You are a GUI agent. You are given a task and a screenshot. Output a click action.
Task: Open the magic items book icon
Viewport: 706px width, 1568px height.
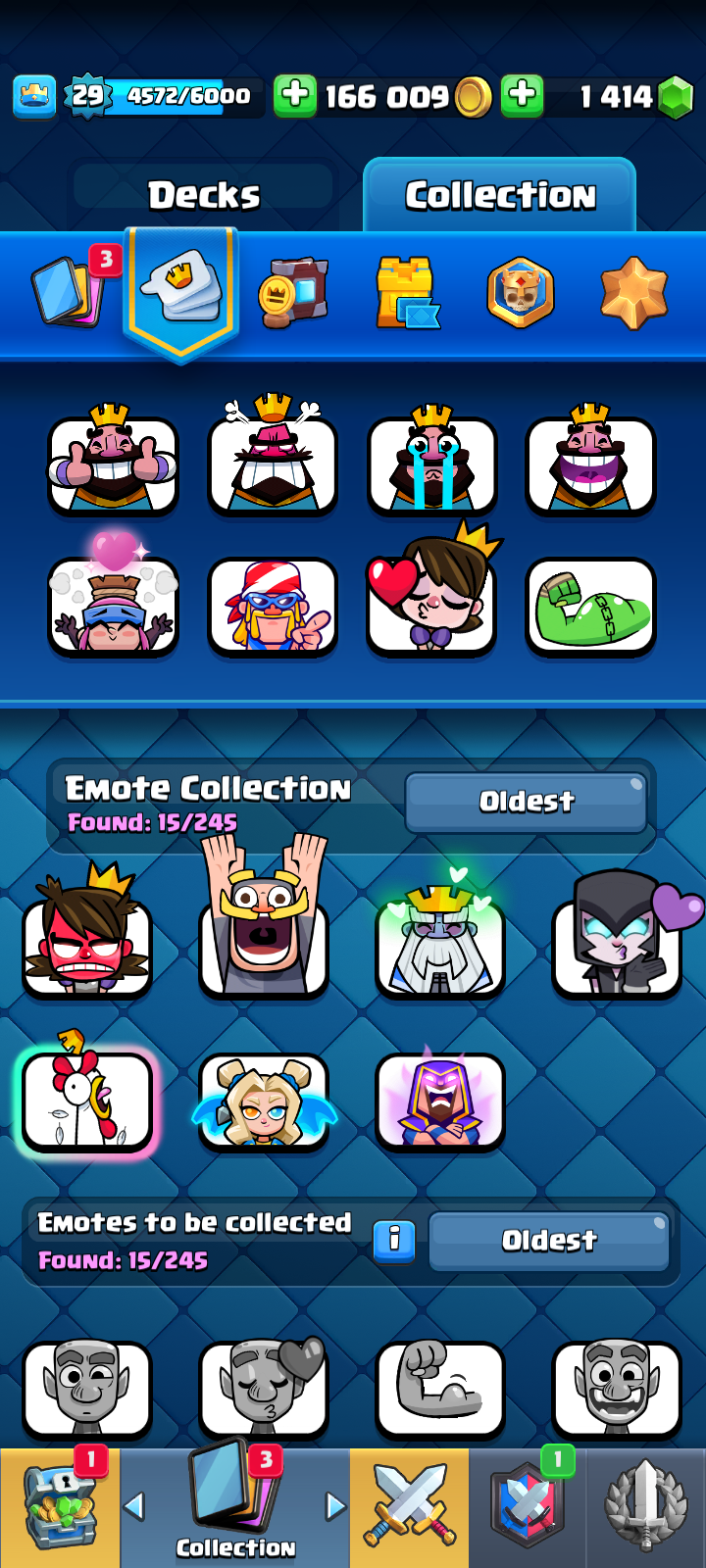point(293,292)
